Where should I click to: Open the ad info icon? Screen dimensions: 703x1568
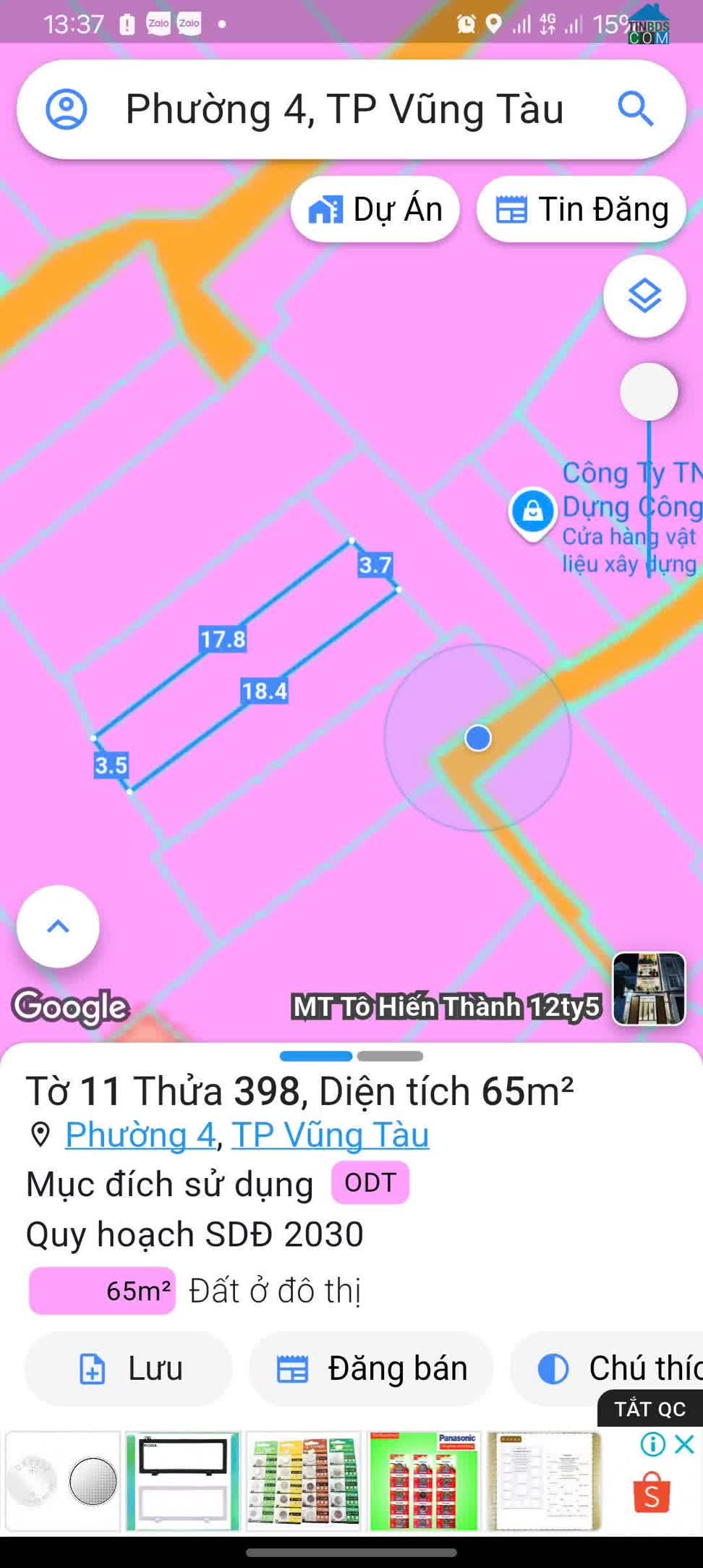(652, 1445)
